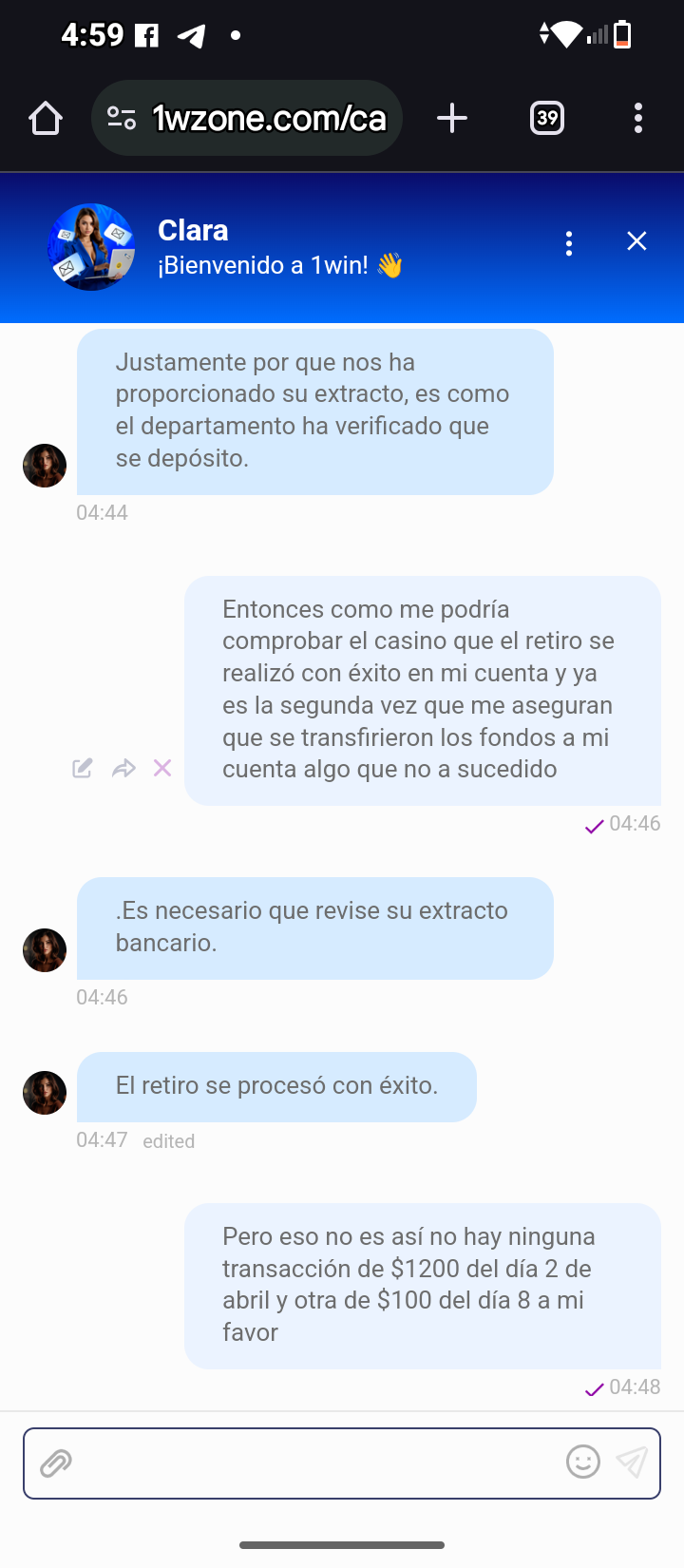Screen dimensions: 684x1568
Task: Open the browser overflow menu
Action: coord(637,119)
